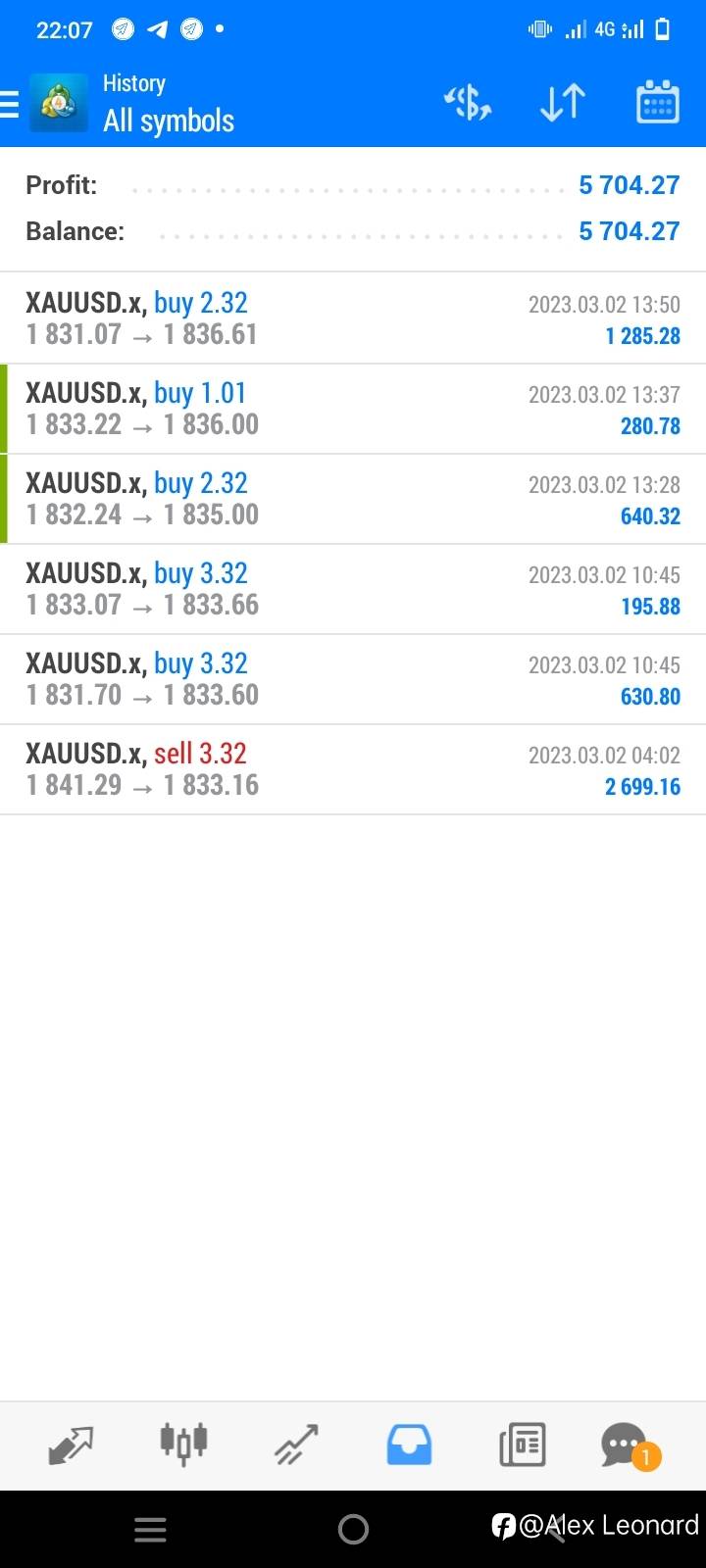
Task: Switch to the Chart candlestick tab
Action: pyautogui.click(x=183, y=1445)
